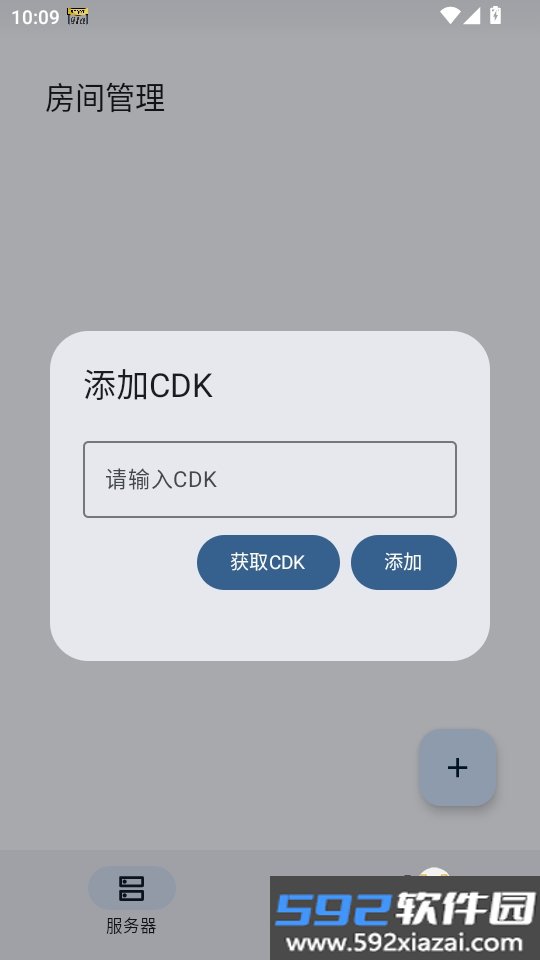The image size is (540, 960).
Task: Confirm with the 添加 button
Action: (x=403, y=562)
